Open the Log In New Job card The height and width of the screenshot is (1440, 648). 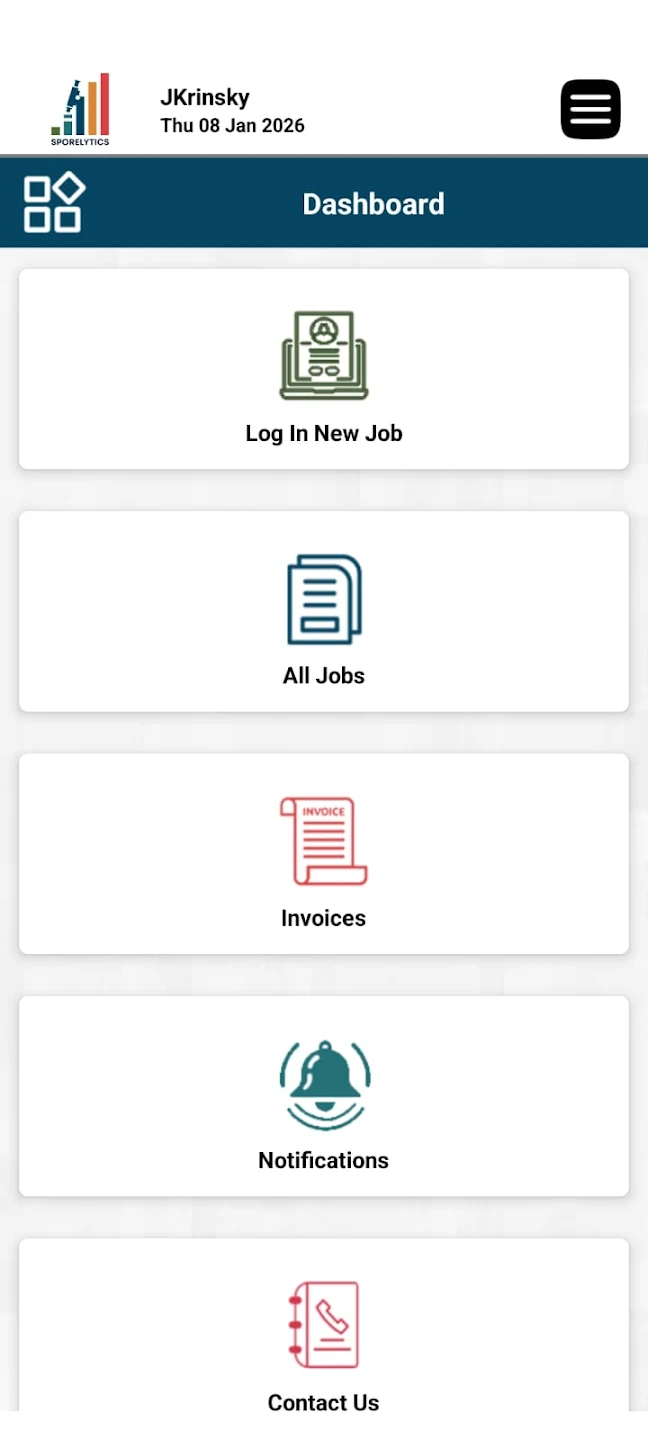pos(324,369)
